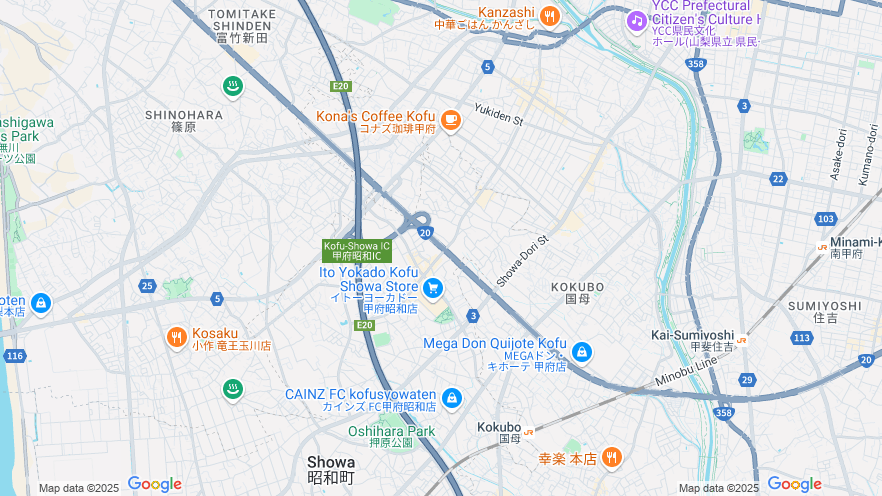Viewport: 882px width, 496px height.
Task: Select the CAINZ FC kofusyowaten shop pin
Action: (x=452, y=398)
